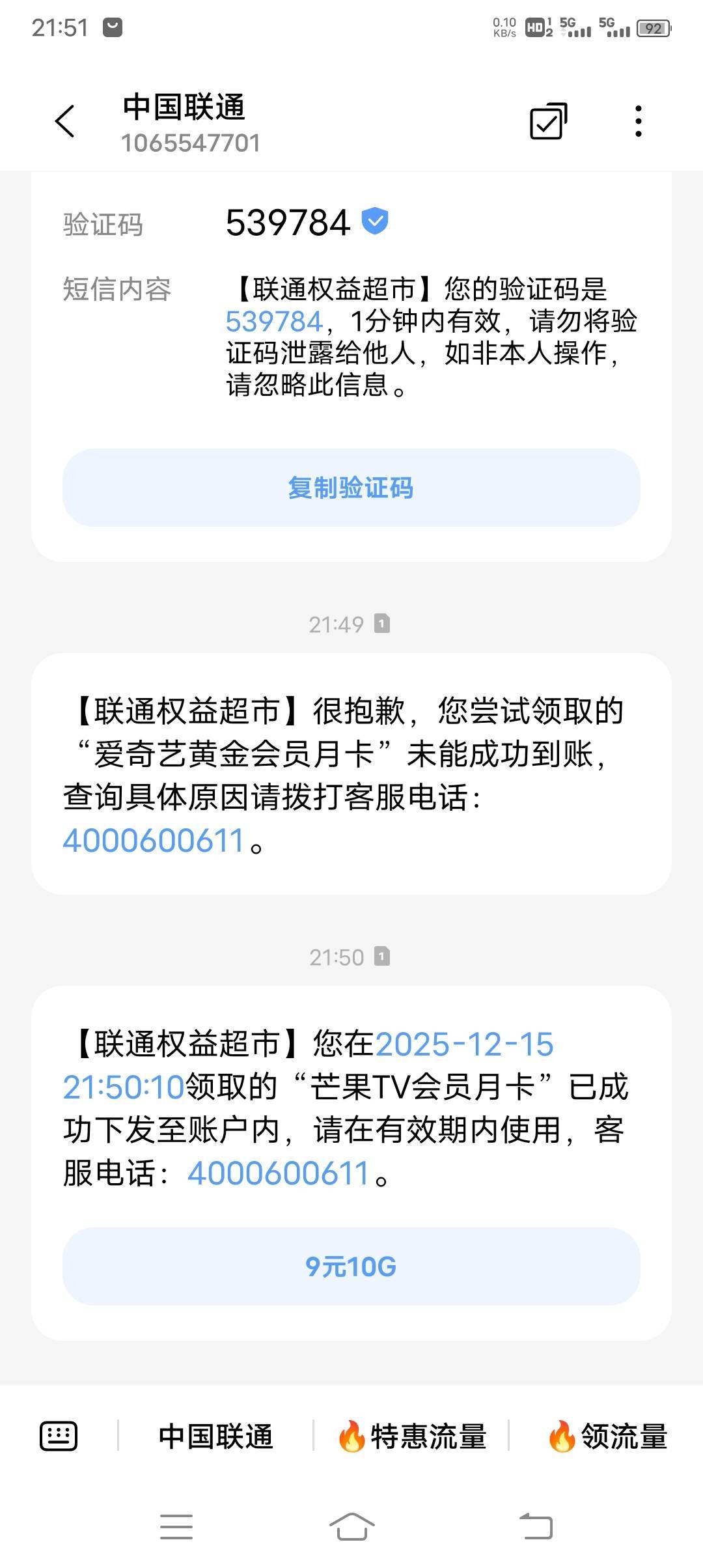Viewport: 703px width, 1568px height.
Task: Go to the system home screen
Action: [x=351, y=1526]
